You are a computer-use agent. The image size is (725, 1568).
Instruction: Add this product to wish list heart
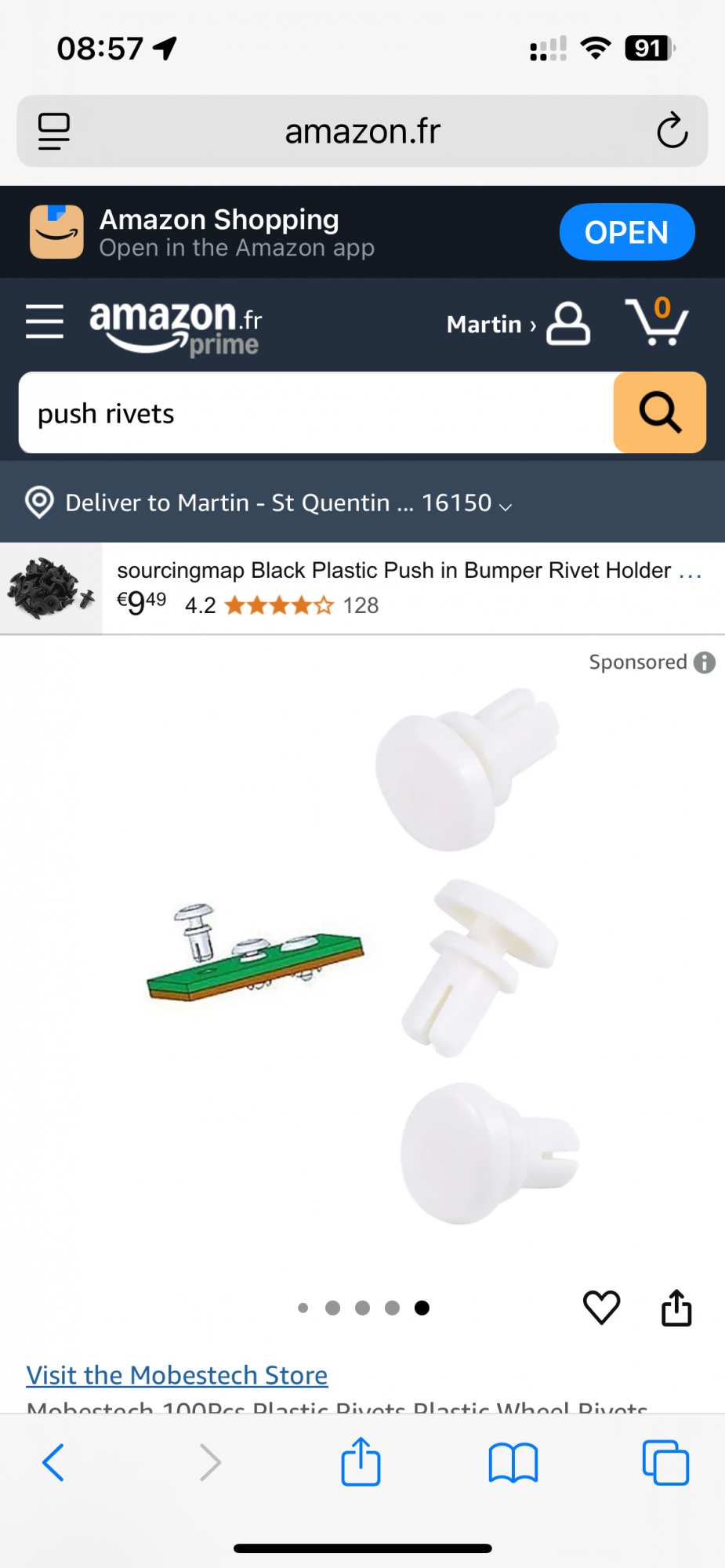pyautogui.click(x=602, y=1307)
